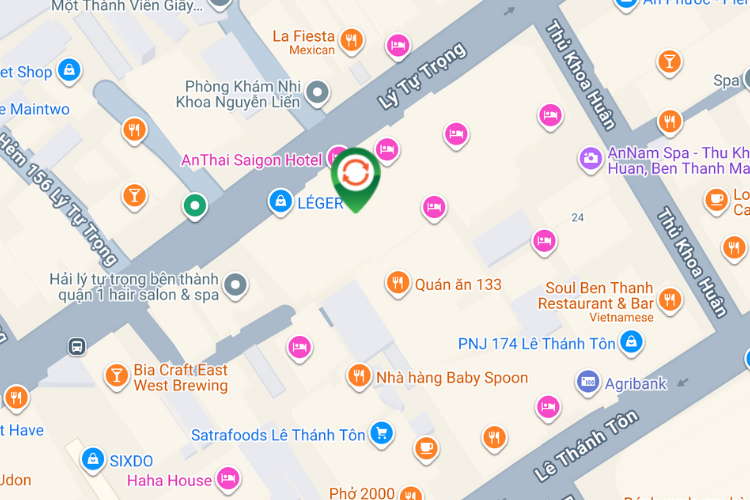The image size is (750, 500).
Task: Open AnNam Spa marker
Action: (590, 158)
